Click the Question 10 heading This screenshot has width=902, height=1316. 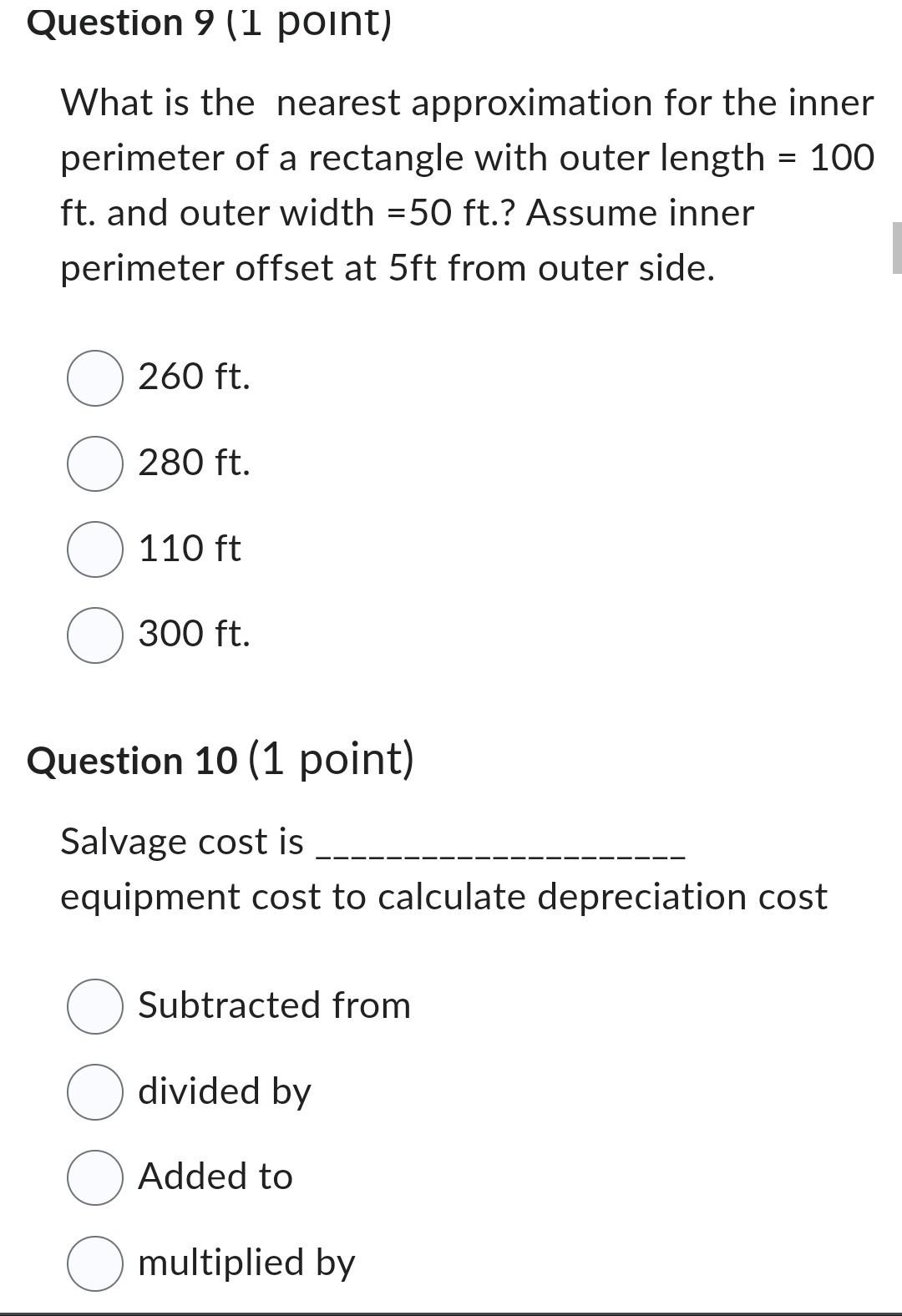pyautogui.click(x=222, y=760)
